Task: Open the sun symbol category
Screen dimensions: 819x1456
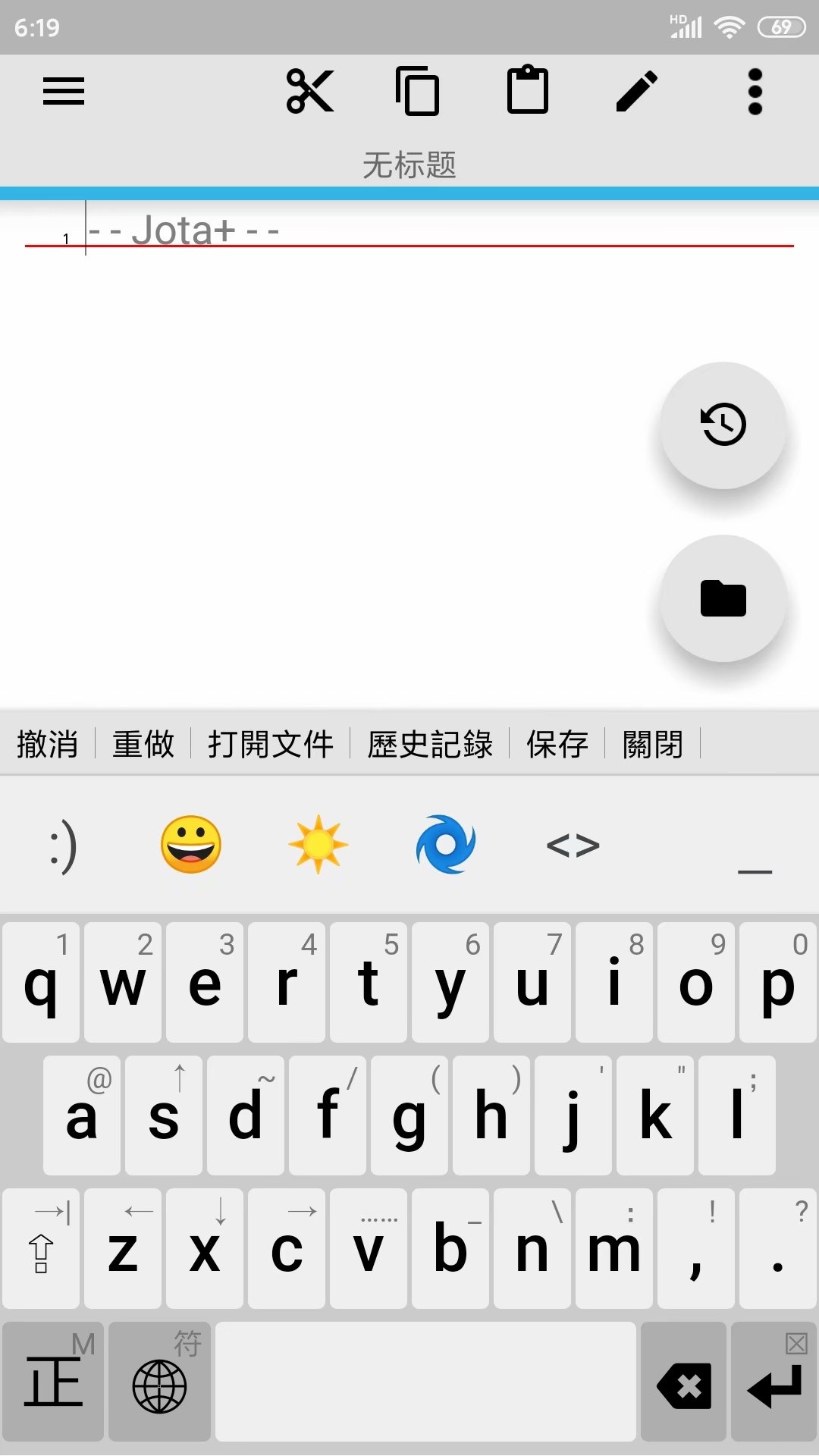Action: point(318,845)
